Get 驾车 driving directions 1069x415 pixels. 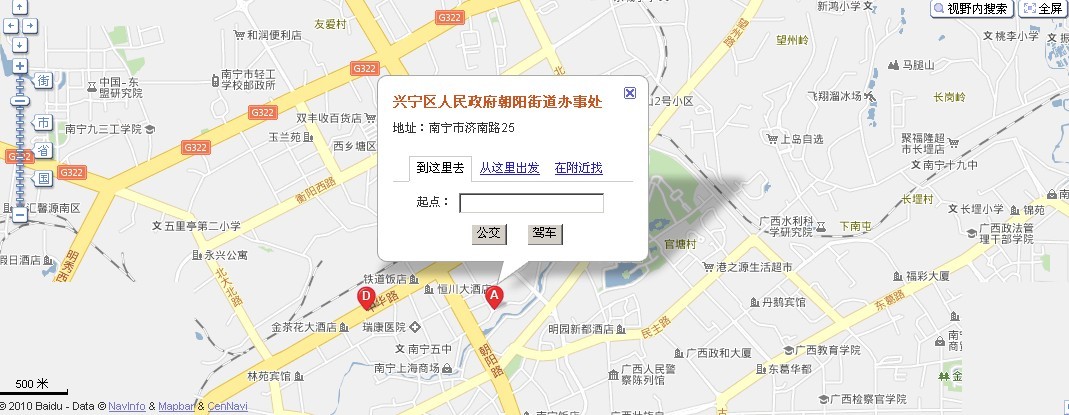click(x=545, y=234)
